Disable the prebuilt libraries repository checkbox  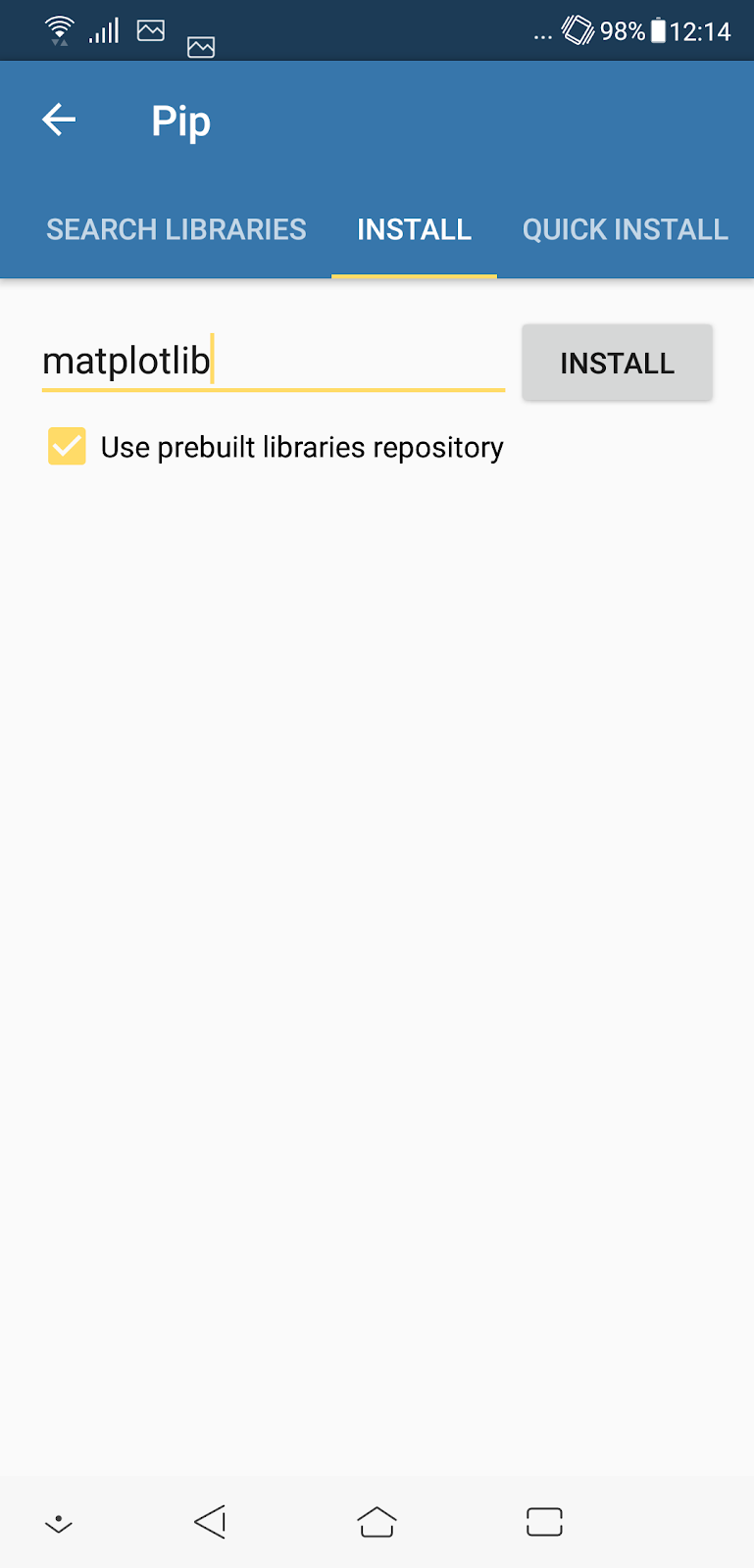[x=66, y=447]
